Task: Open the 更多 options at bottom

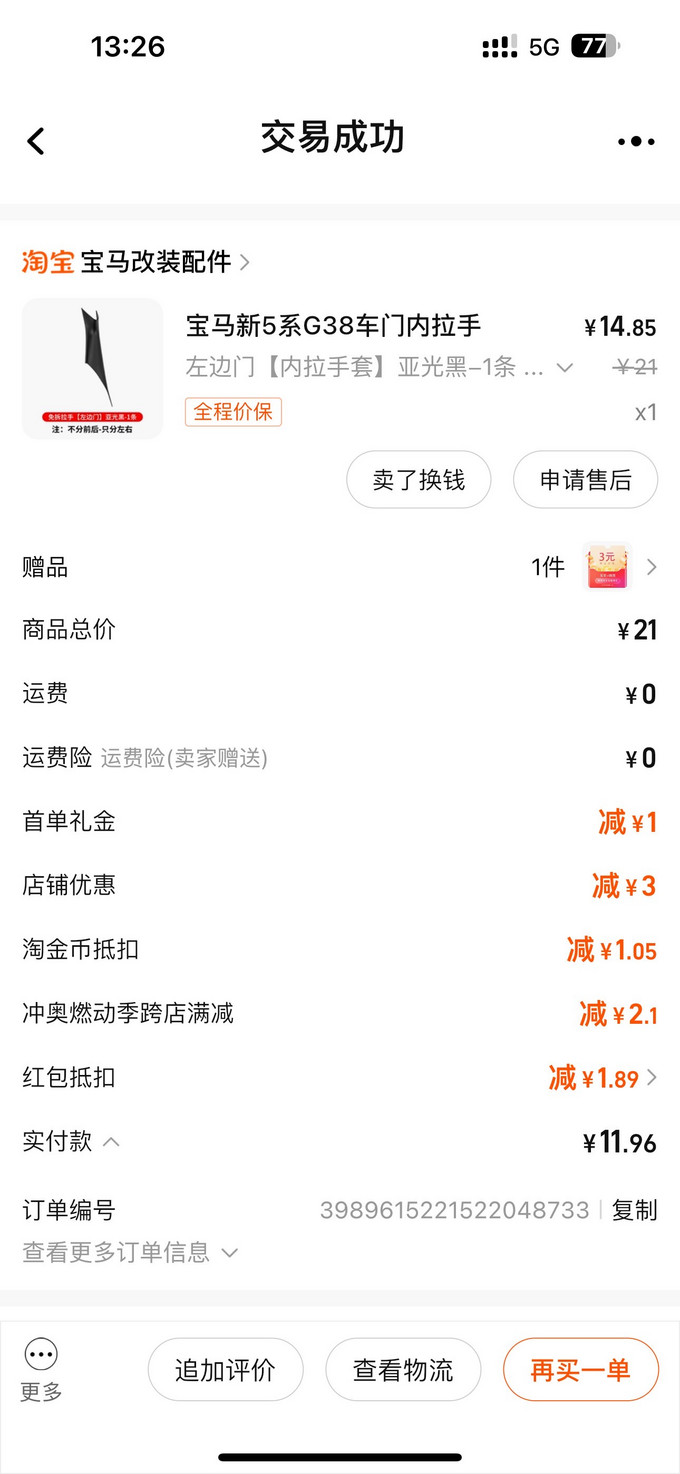Action: (x=41, y=1369)
